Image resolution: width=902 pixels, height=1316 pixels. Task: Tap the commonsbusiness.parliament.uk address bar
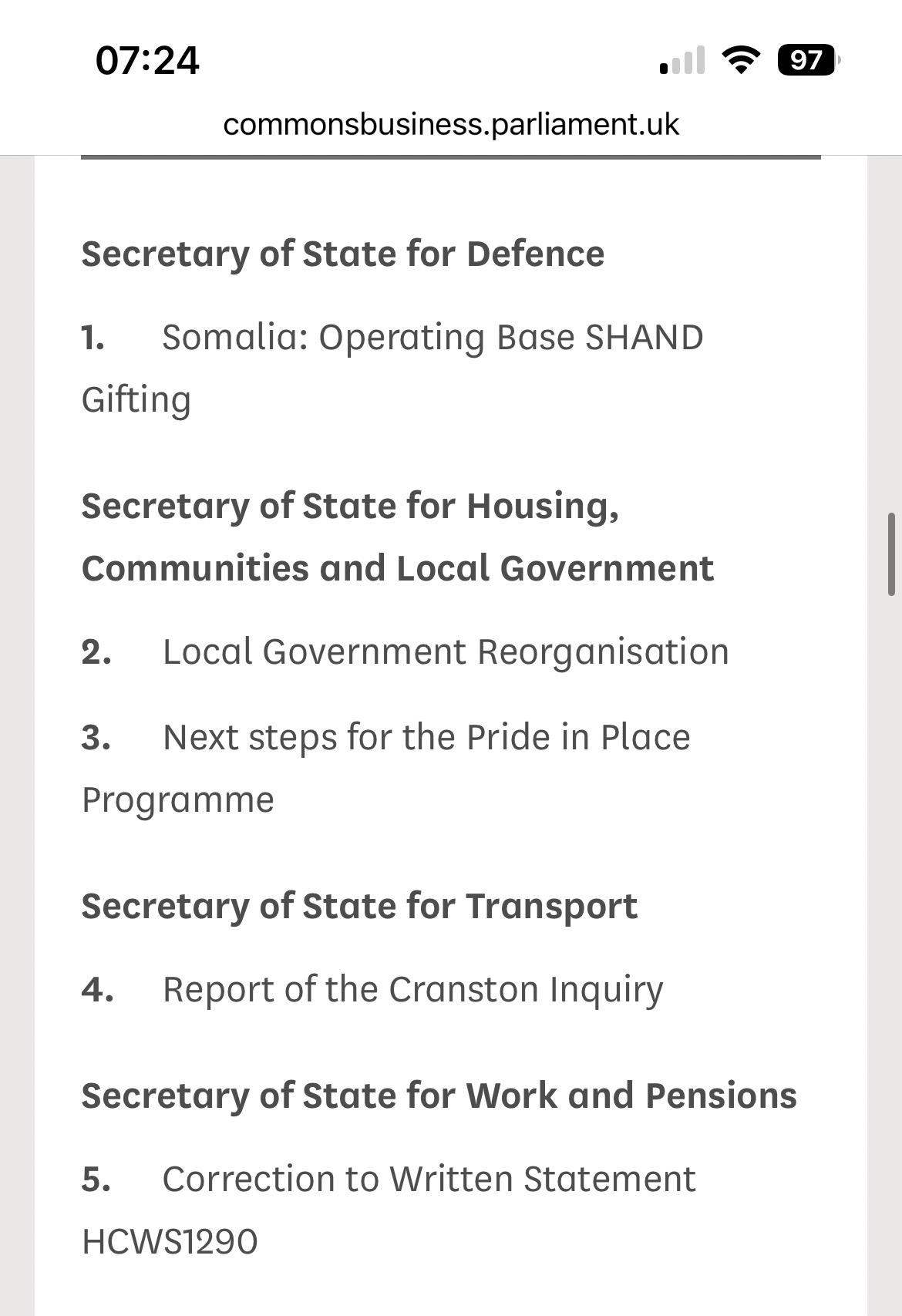point(451,124)
